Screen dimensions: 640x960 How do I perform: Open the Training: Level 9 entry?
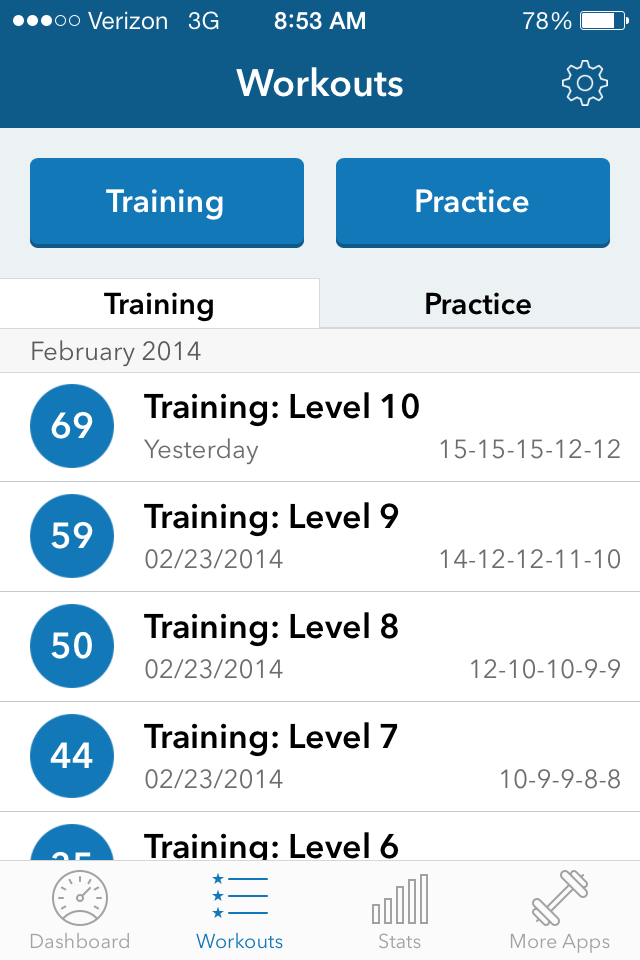click(x=320, y=537)
